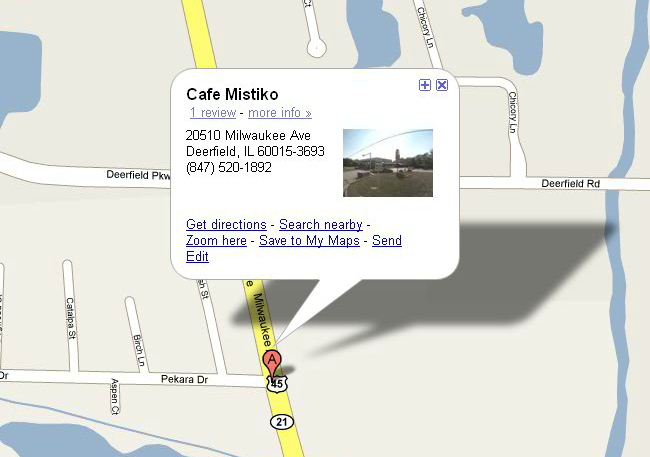650x457 pixels.
Task: Tap the Send link
Action: pos(387,241)
